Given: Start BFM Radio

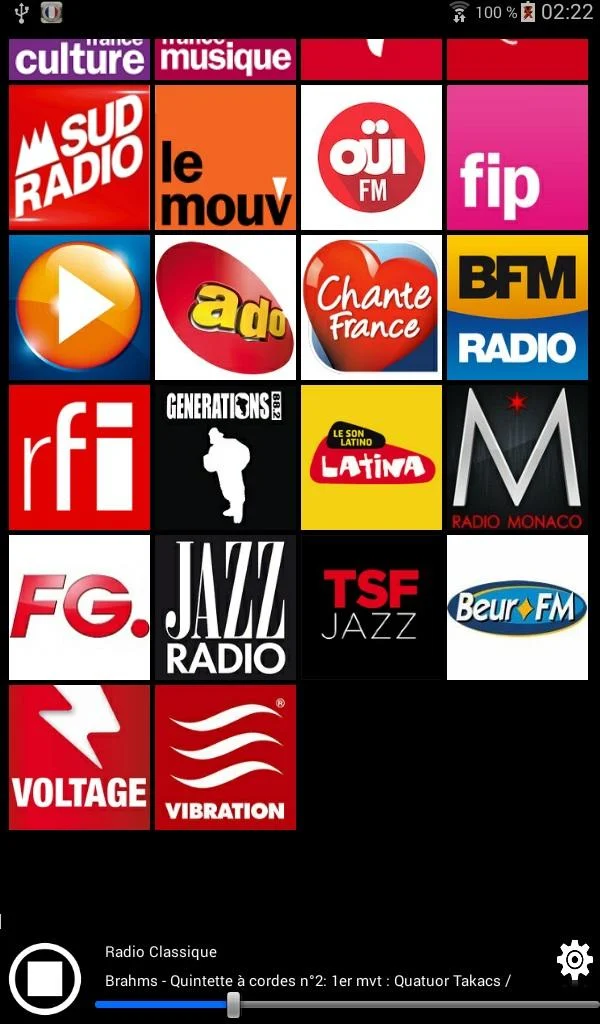Looking at the screenshot, I should (517, 307).
